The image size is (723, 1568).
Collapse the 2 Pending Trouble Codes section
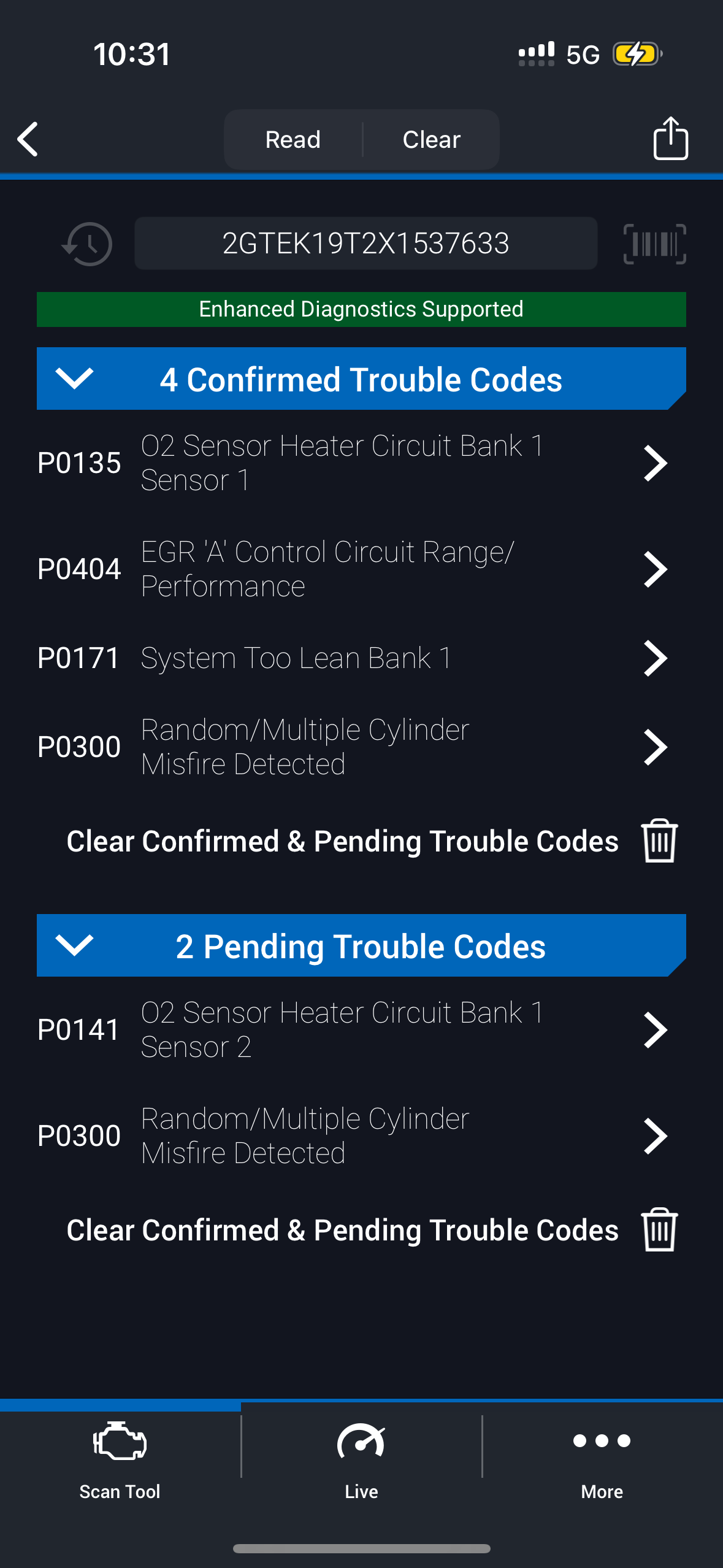pos(75,945)
